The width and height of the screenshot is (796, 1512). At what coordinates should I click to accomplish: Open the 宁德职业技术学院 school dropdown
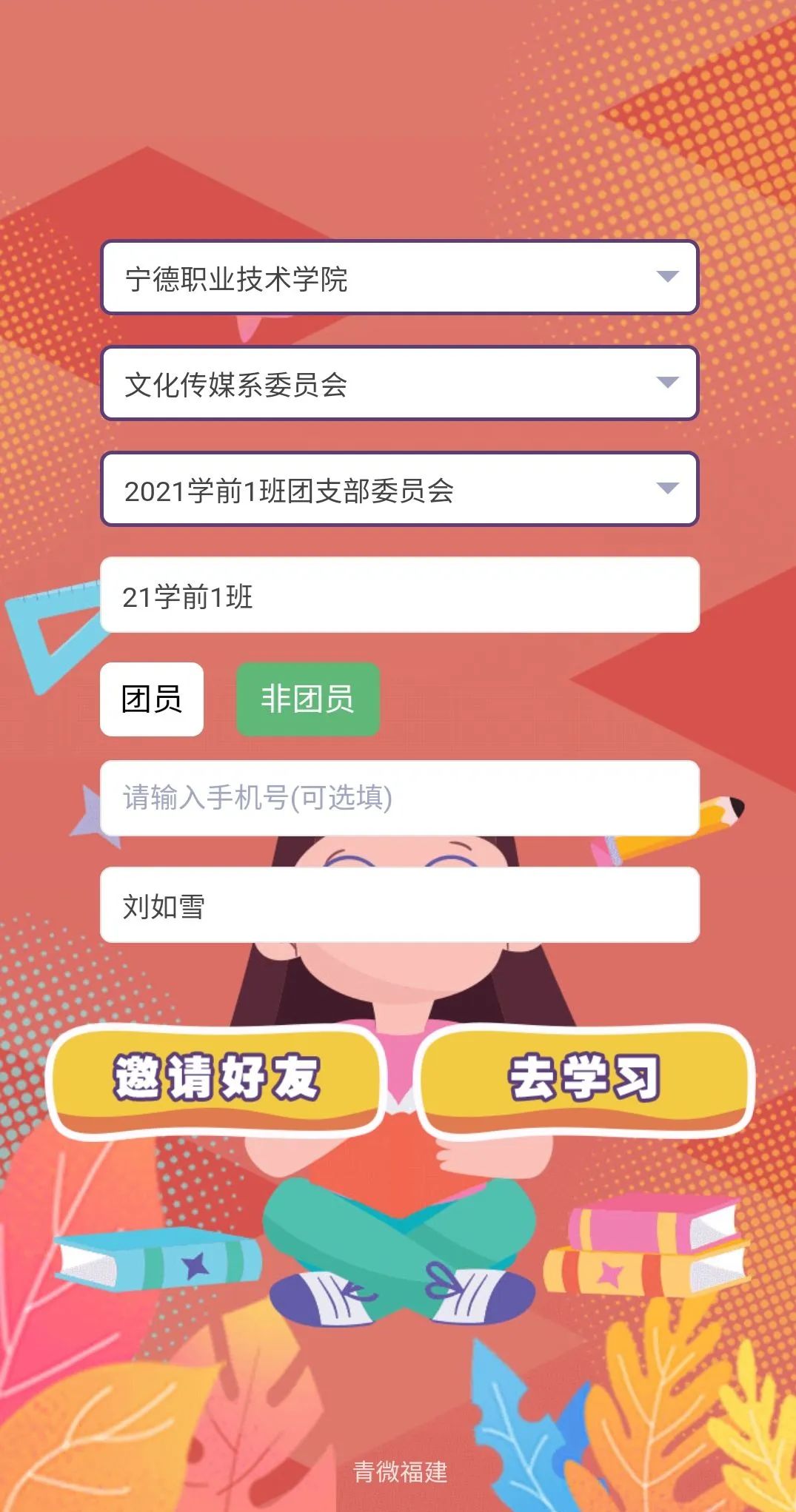point(400,278)
